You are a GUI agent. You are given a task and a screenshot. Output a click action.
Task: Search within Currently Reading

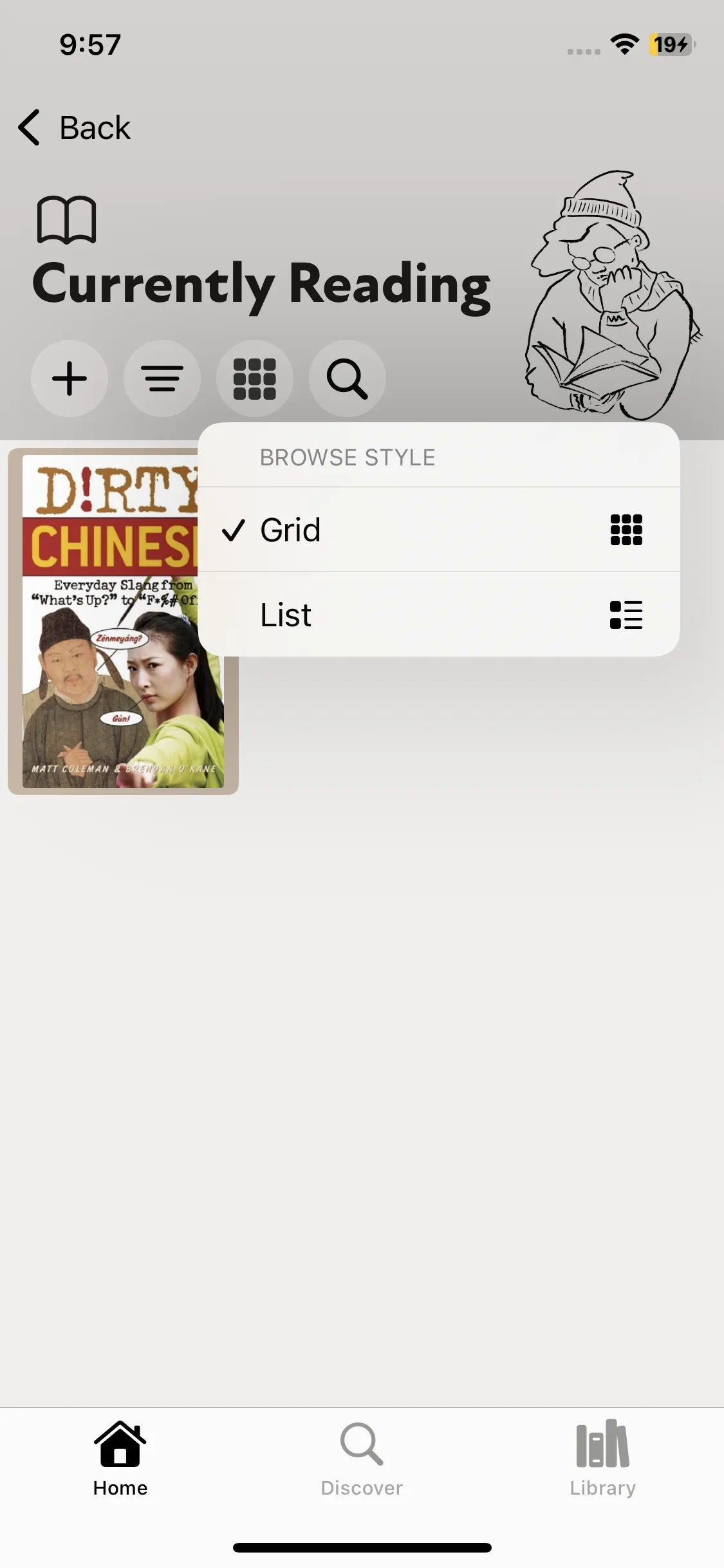(348, 378)
